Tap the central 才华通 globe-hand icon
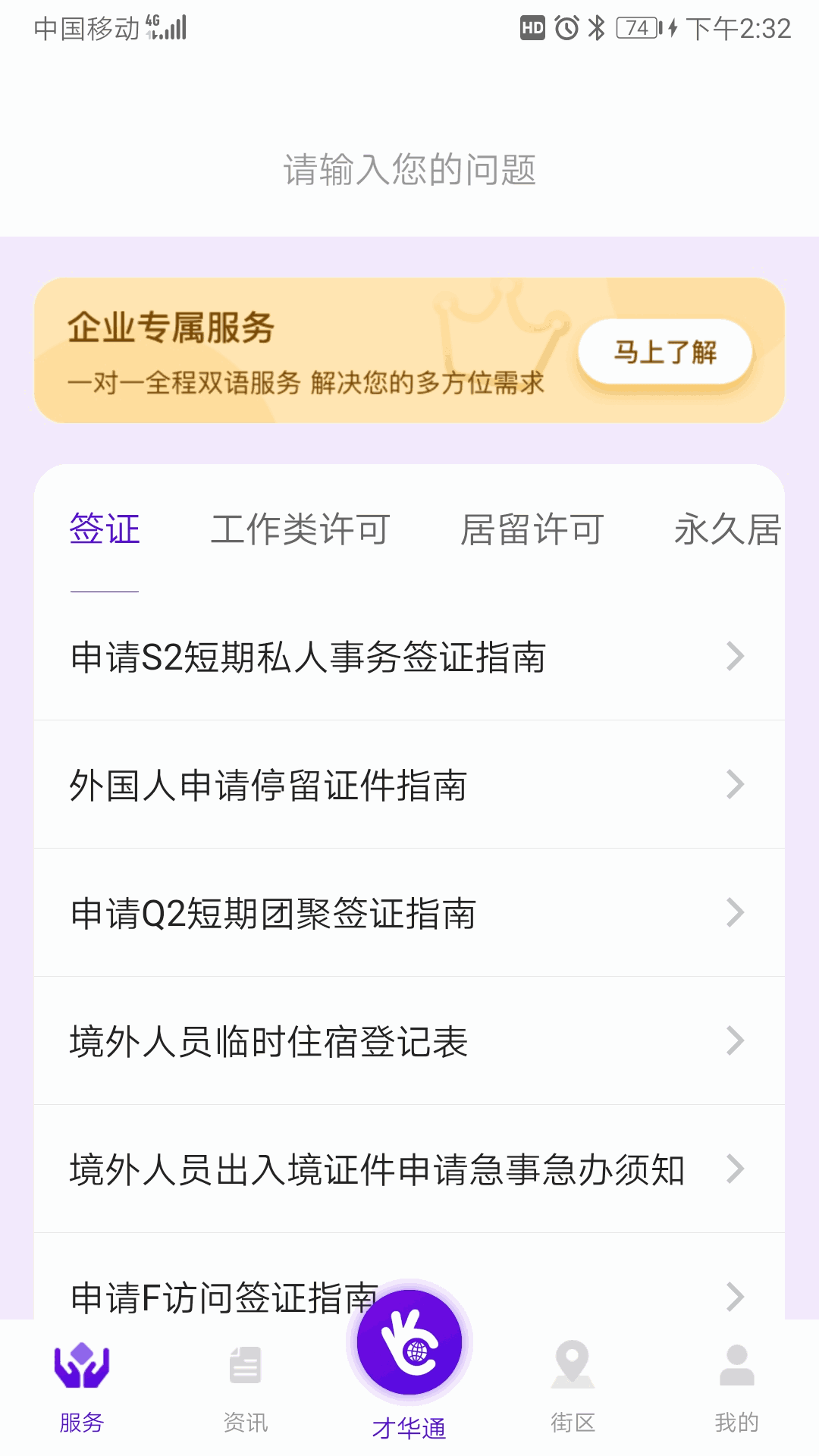Viewport: 819px width, 1456px height. click(409, 1342)
